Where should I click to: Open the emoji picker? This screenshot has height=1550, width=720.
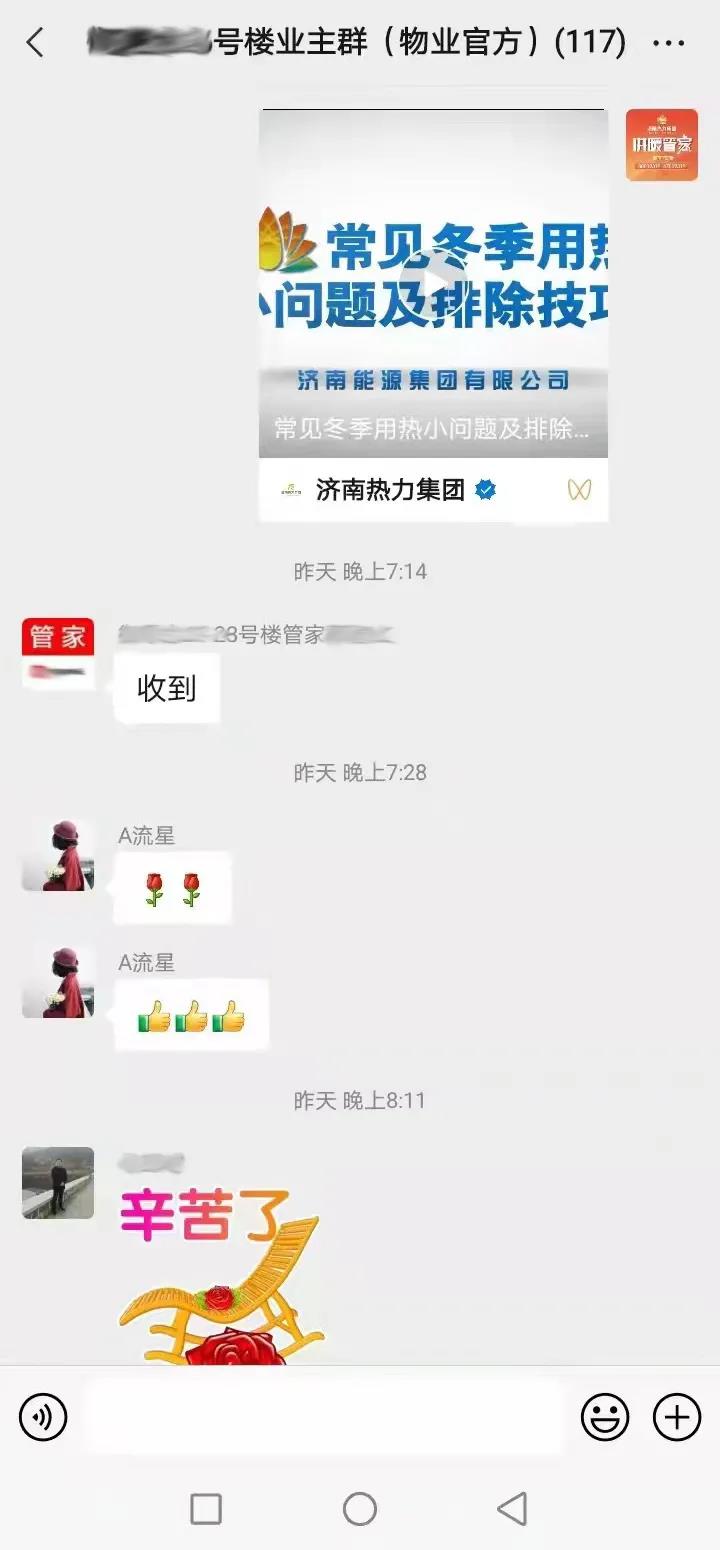(605, 1417)
